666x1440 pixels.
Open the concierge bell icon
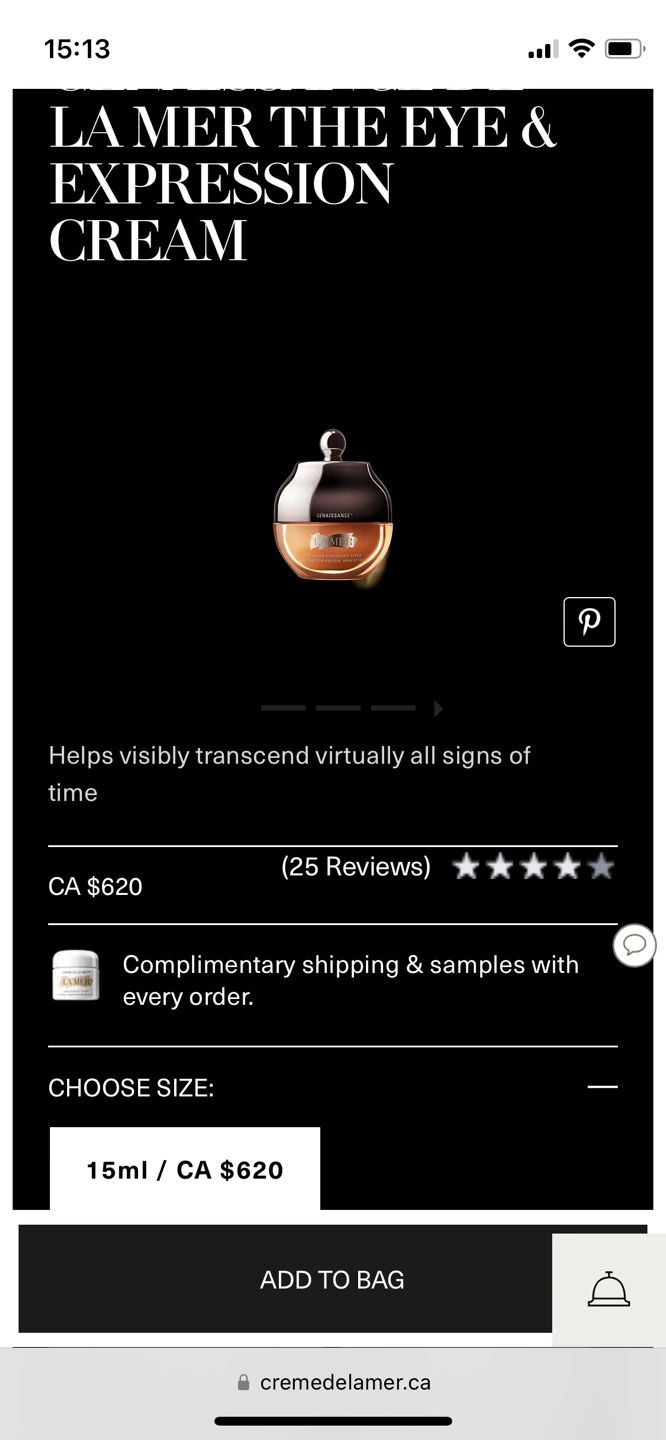(x=608, y=1290)
